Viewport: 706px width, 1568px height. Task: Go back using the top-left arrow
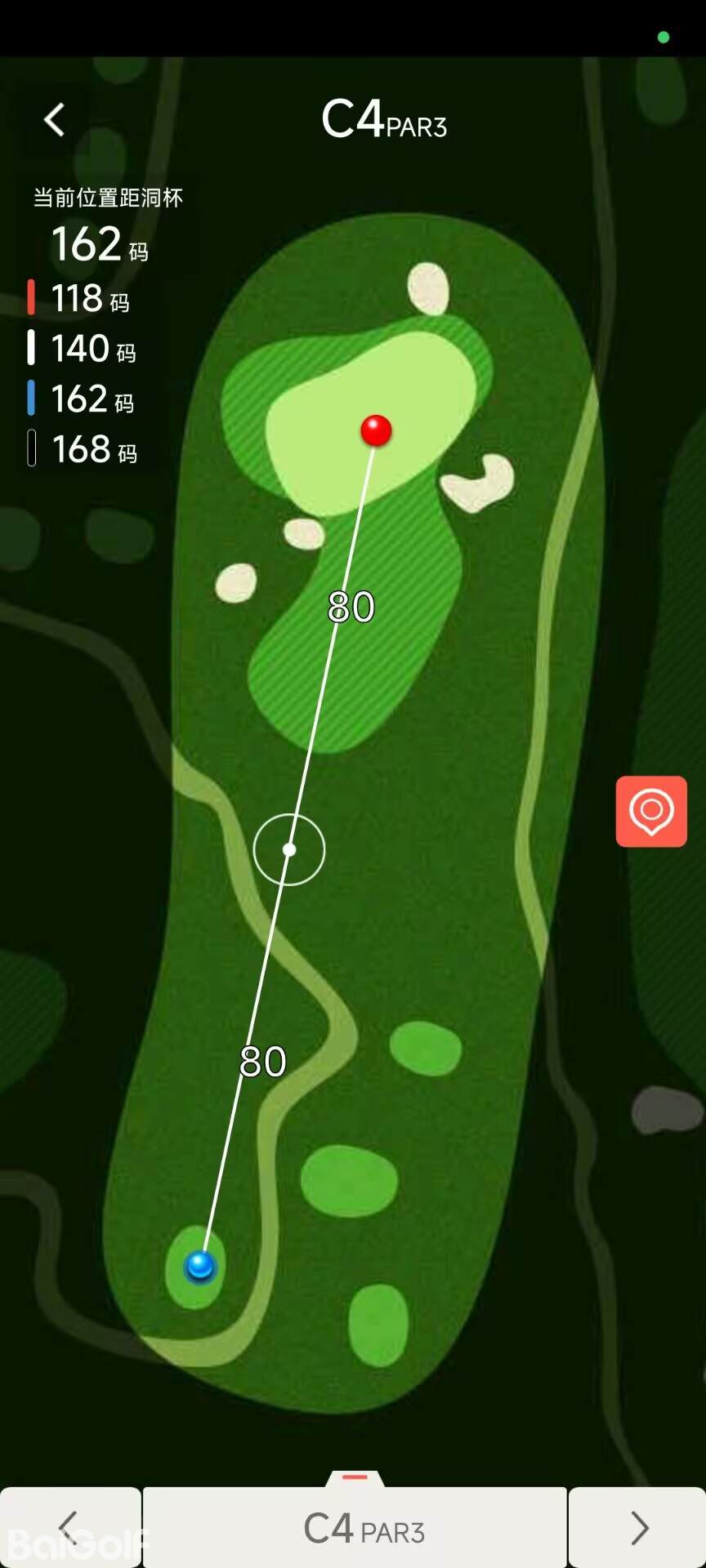(x=55, y=120)
